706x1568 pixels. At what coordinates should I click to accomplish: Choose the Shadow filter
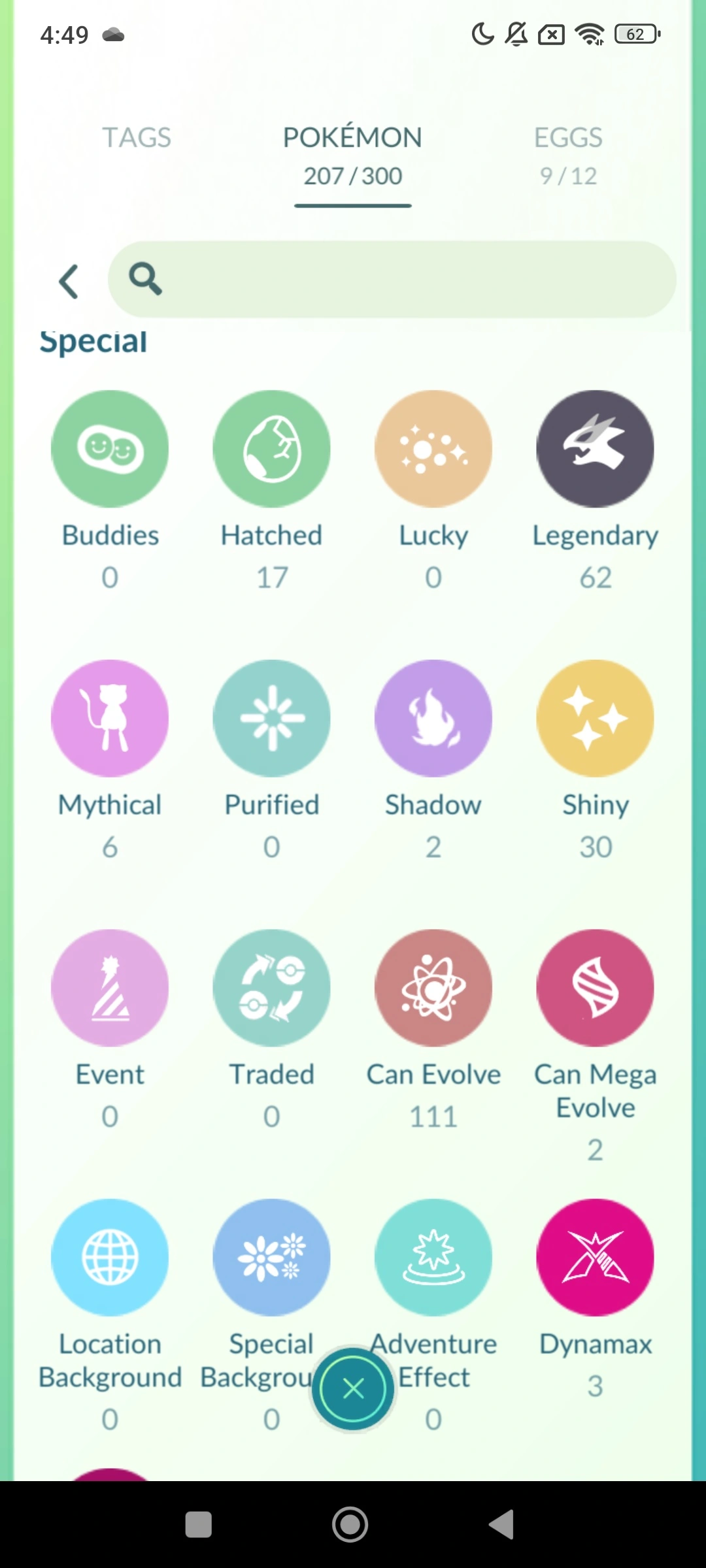click(x=433, y=719)
